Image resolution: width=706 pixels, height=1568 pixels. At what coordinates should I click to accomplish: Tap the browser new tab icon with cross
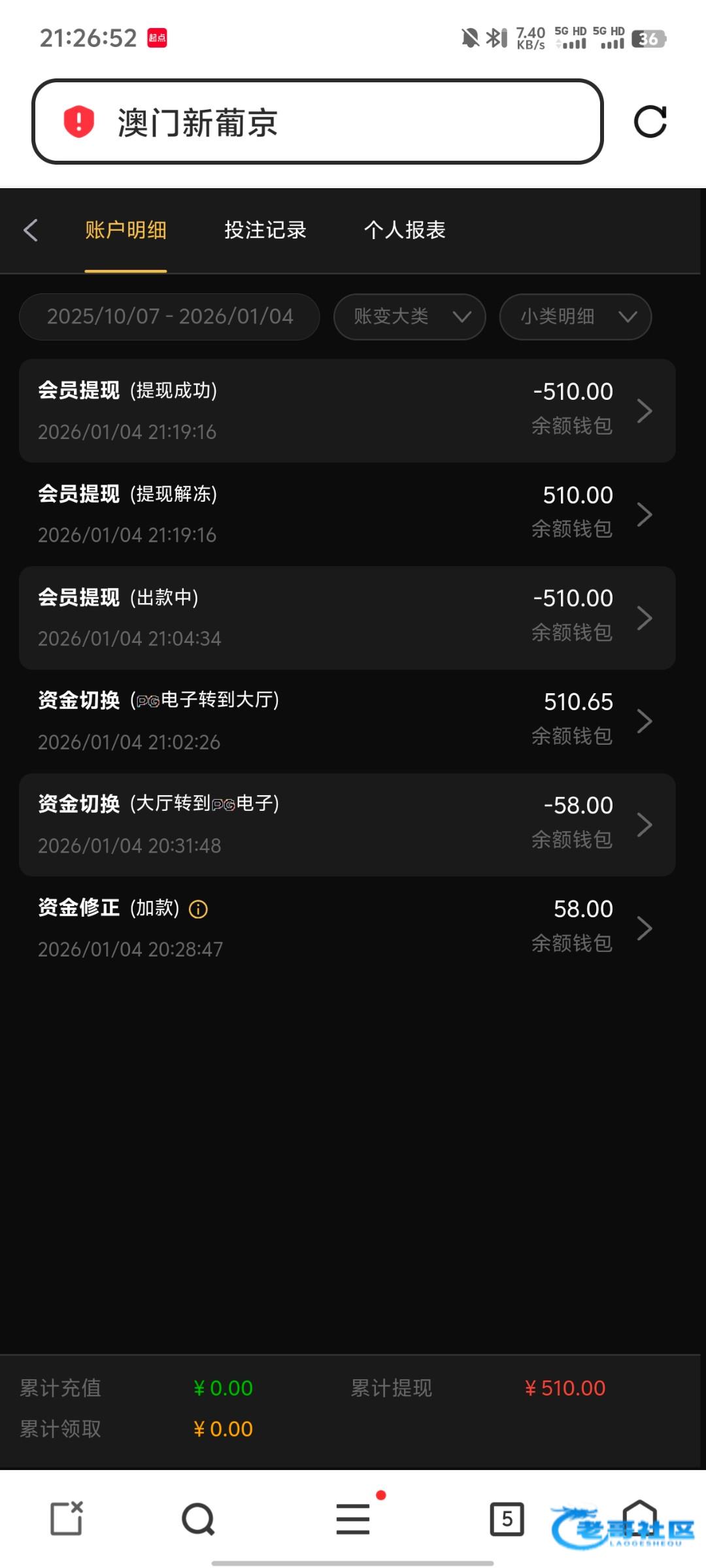[67, 1519]
